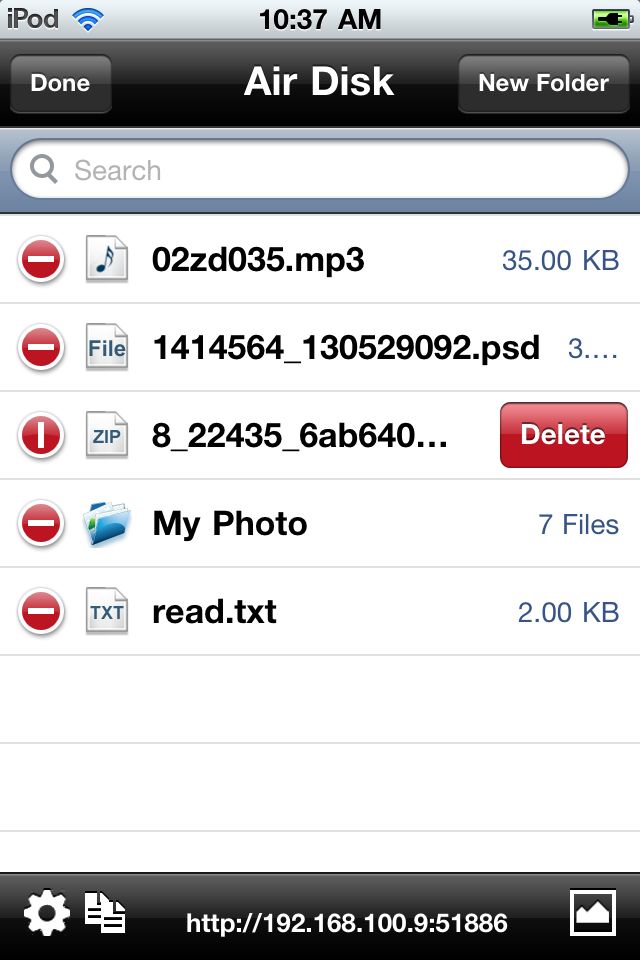The width and height of the screenshot is (640, 960).
Task: Tap minus icon beside the .psd file
Action: pyautogui.click(x=41, y=348)
